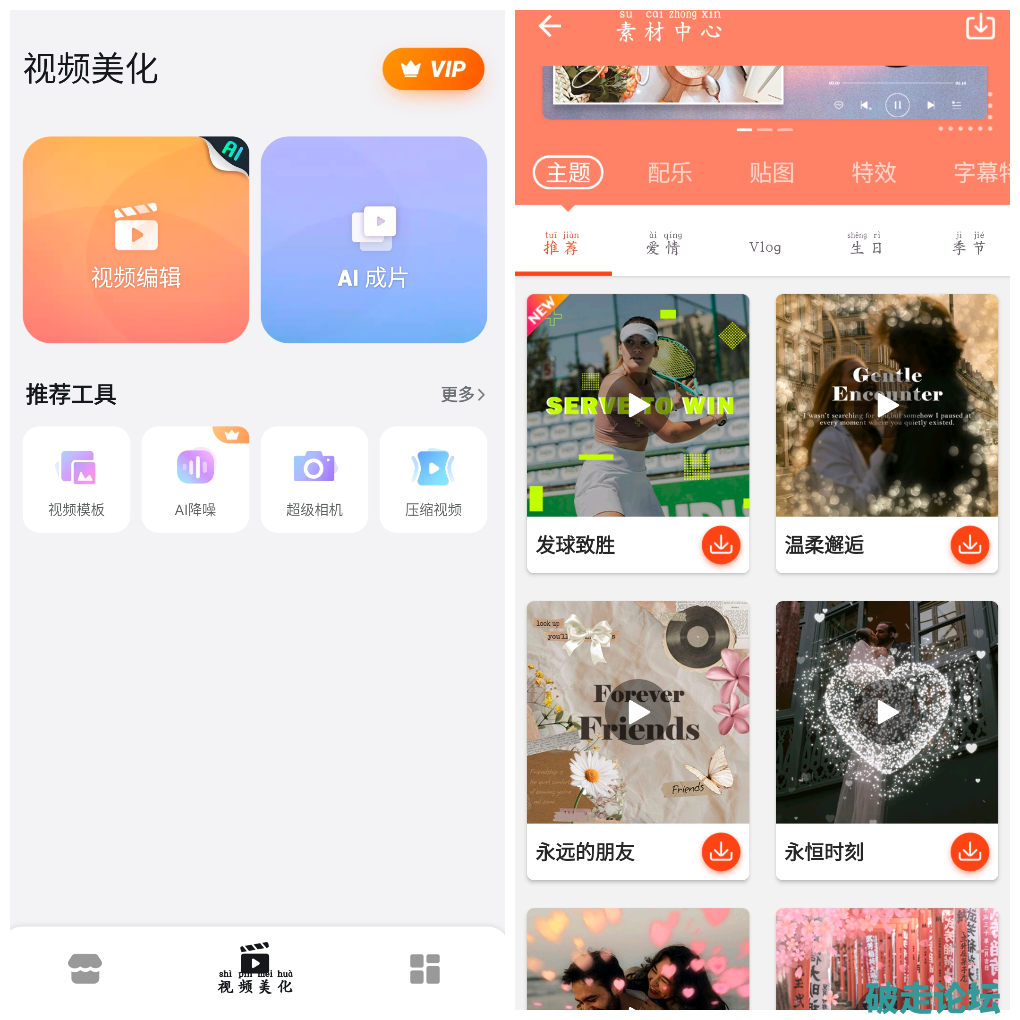Select the 爱情 sub-tab
1020x1020 pixels.
pyautogui.click(x=664, y=244)
